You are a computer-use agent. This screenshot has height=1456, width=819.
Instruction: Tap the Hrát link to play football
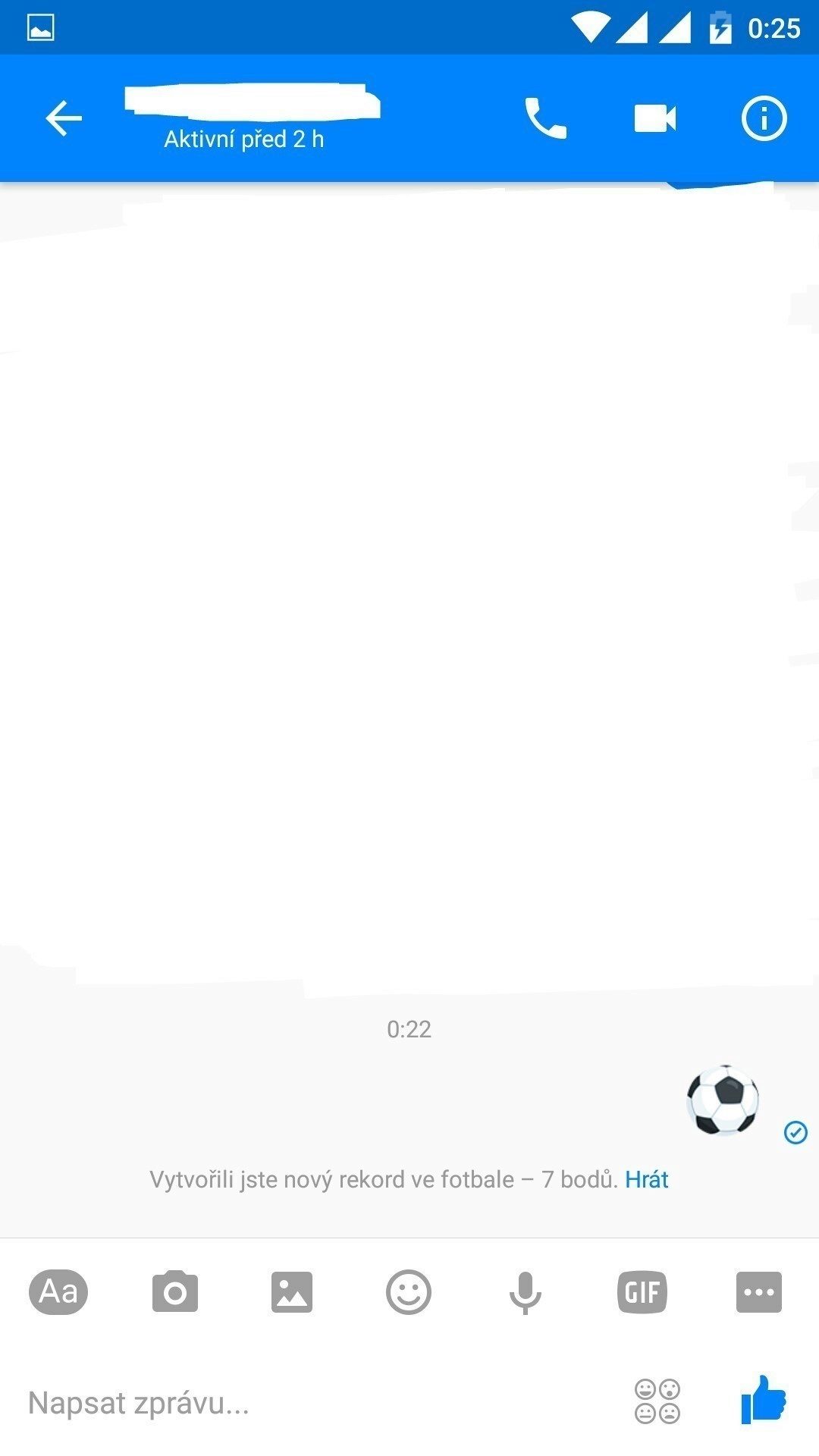coord(646,1179)
